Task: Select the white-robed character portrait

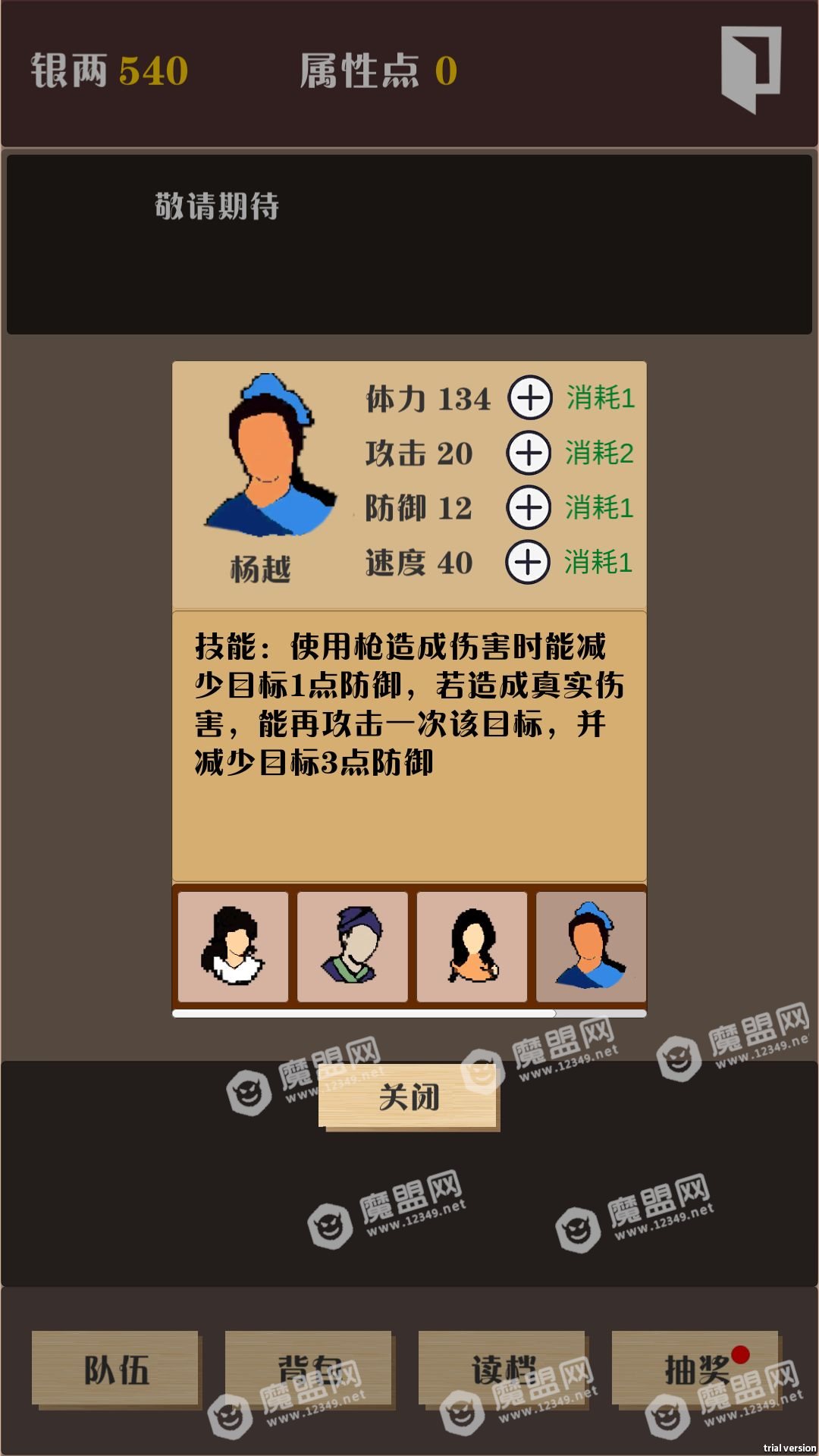Action: click(233, 946)
